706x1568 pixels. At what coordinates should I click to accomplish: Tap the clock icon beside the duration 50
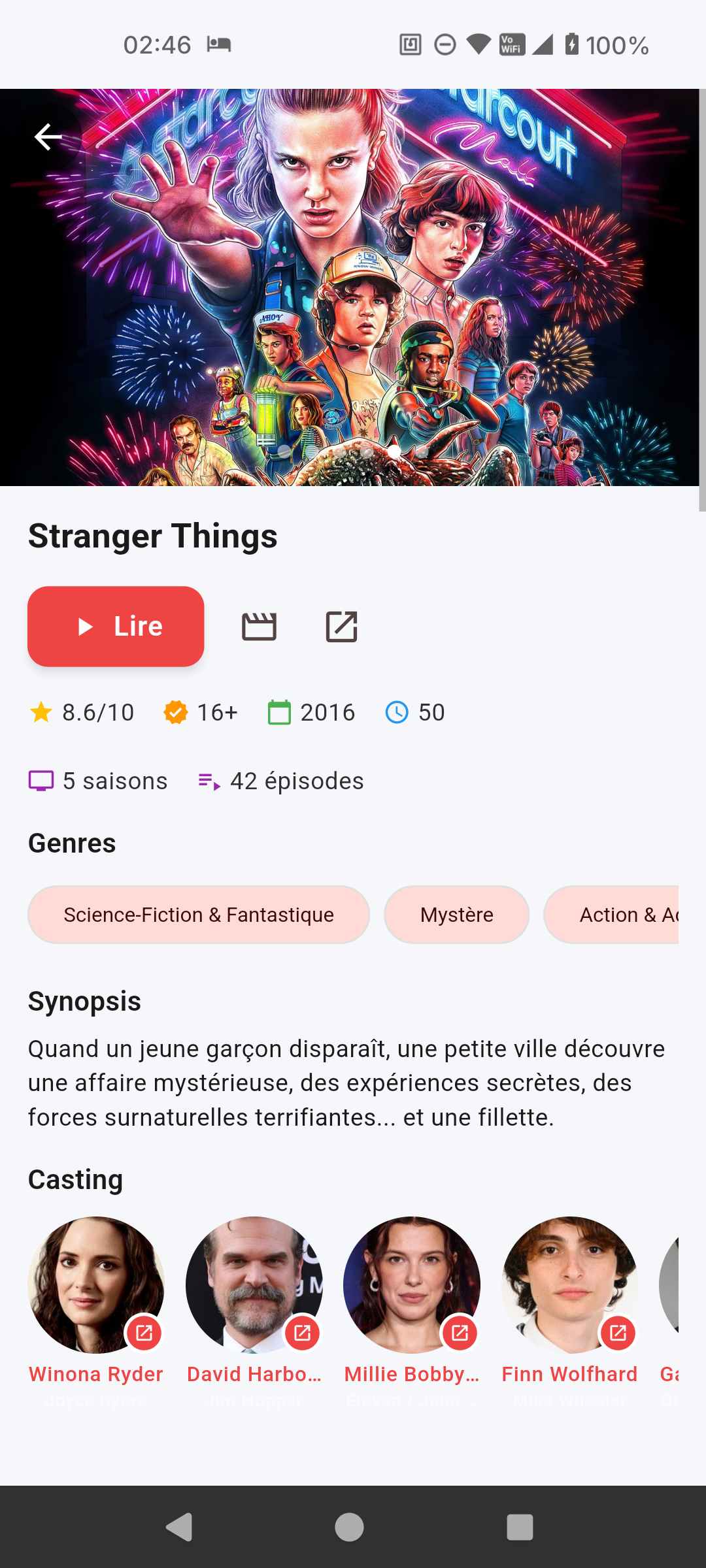[396, 712]
